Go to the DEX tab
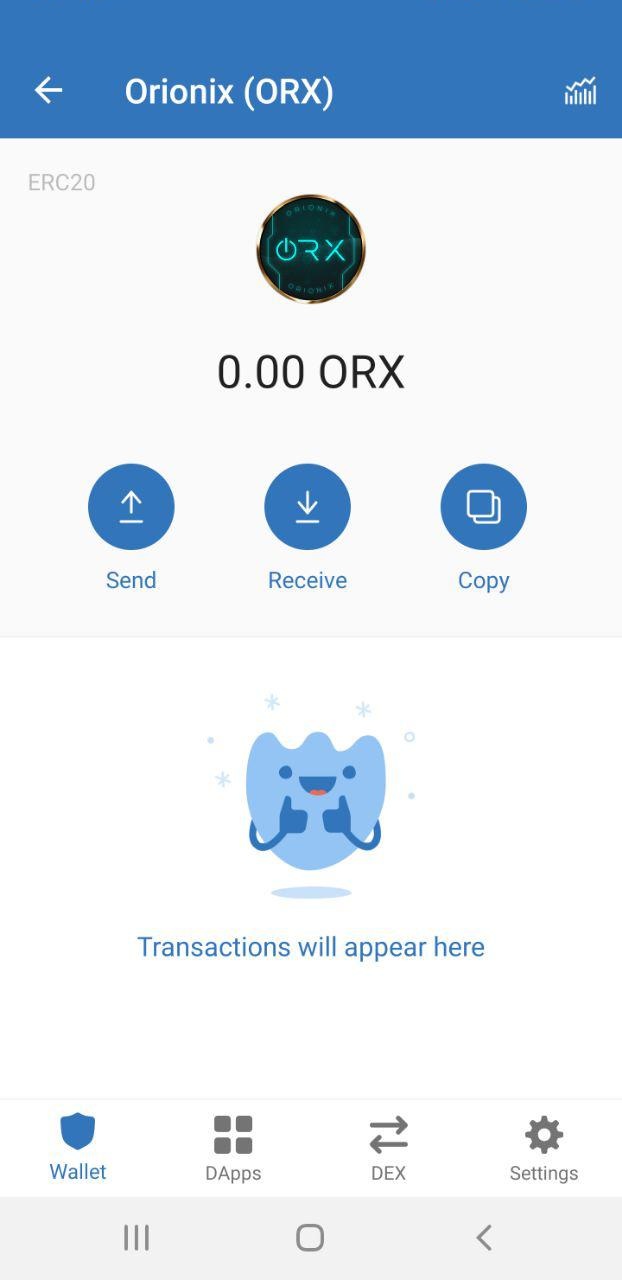 (388, 1148)
